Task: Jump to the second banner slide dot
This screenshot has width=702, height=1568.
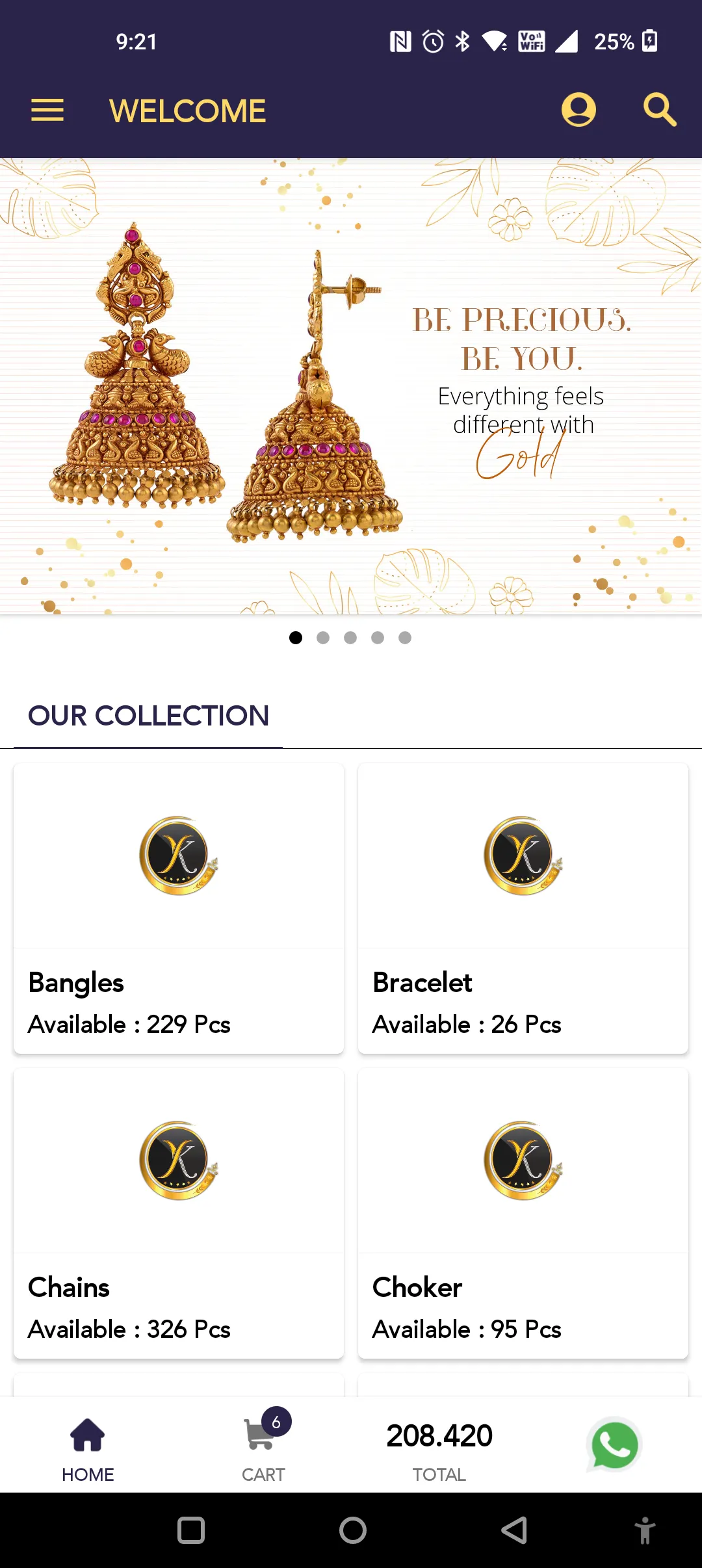Action: [323, 638]
